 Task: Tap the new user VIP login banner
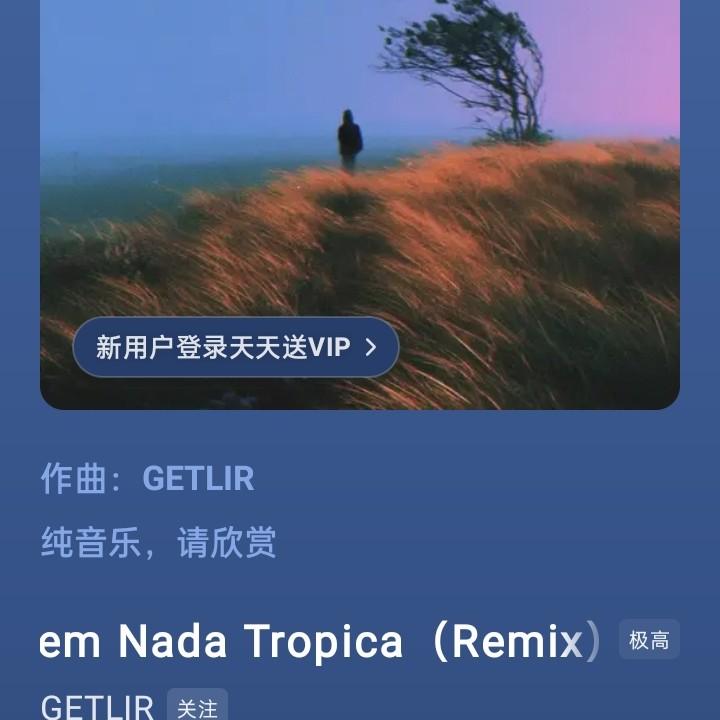point(235,347)
